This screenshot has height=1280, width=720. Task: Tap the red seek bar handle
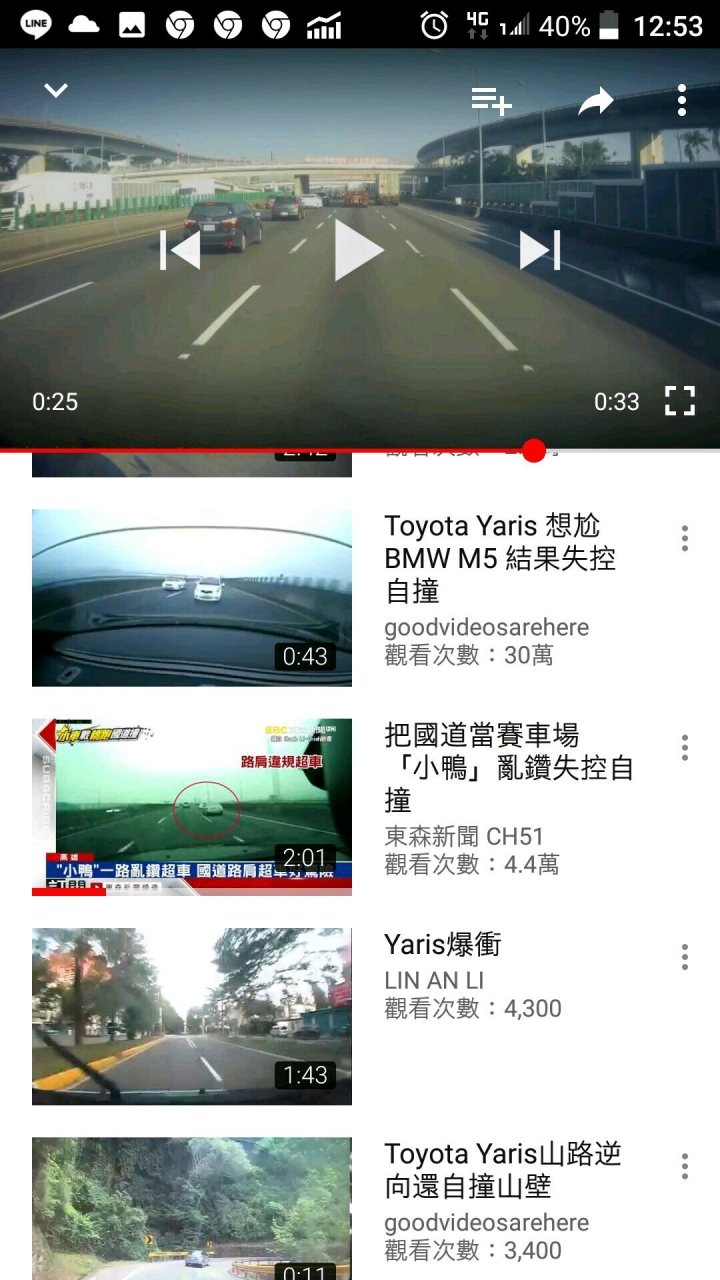534,450
